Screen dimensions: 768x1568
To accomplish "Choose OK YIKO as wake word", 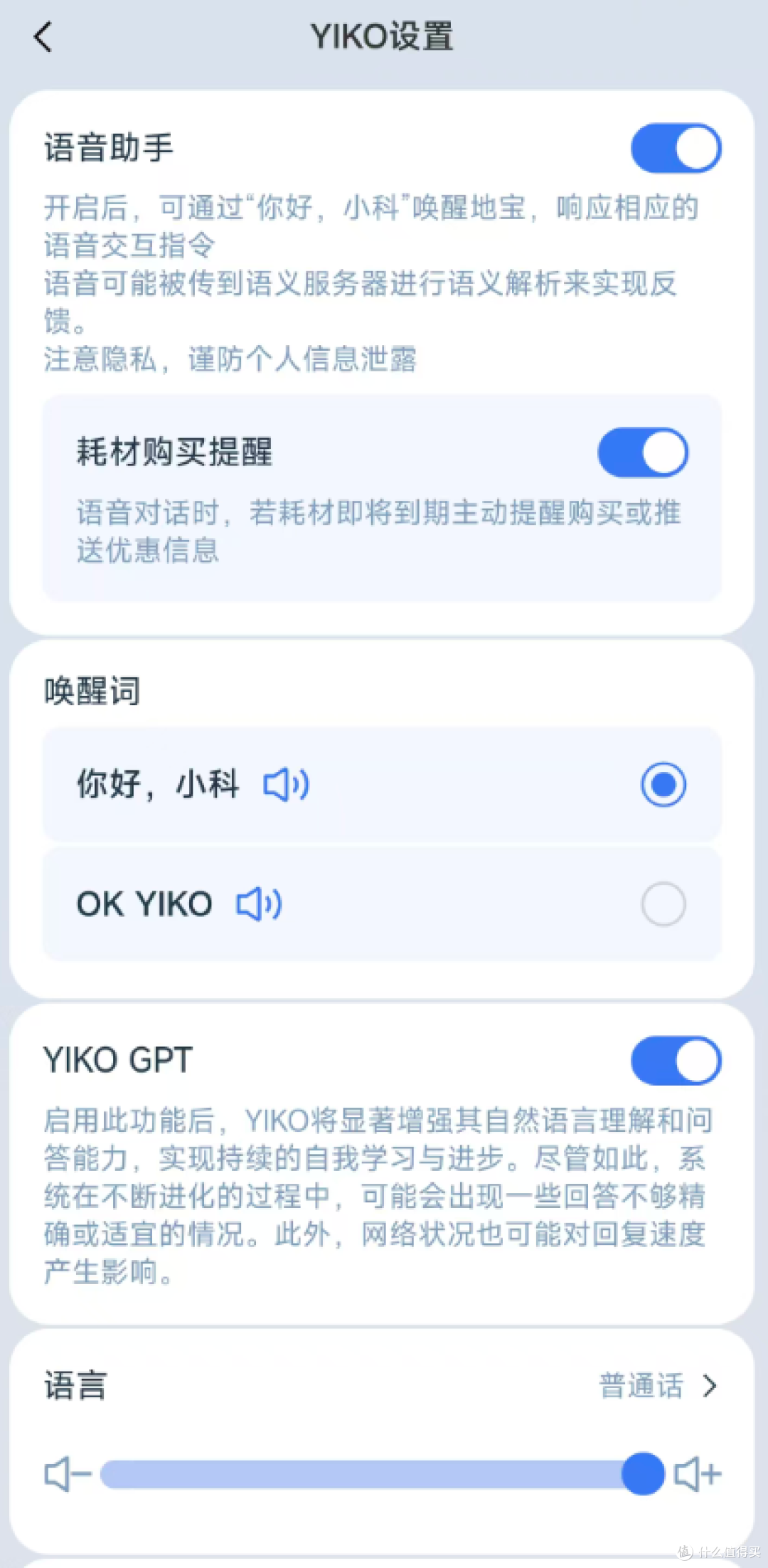I will coord(663,904).
